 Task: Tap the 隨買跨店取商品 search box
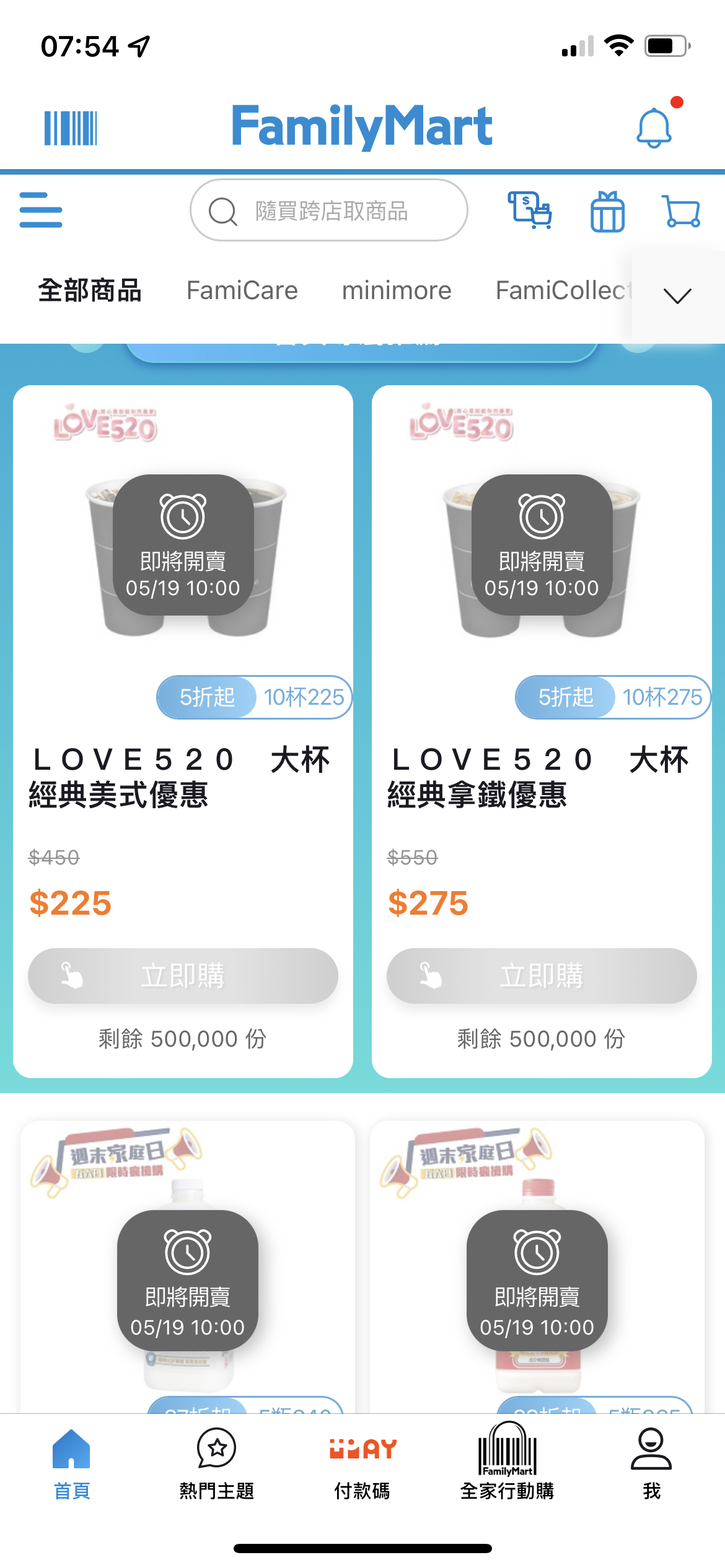pyautogui.click(x=329, y=211)
